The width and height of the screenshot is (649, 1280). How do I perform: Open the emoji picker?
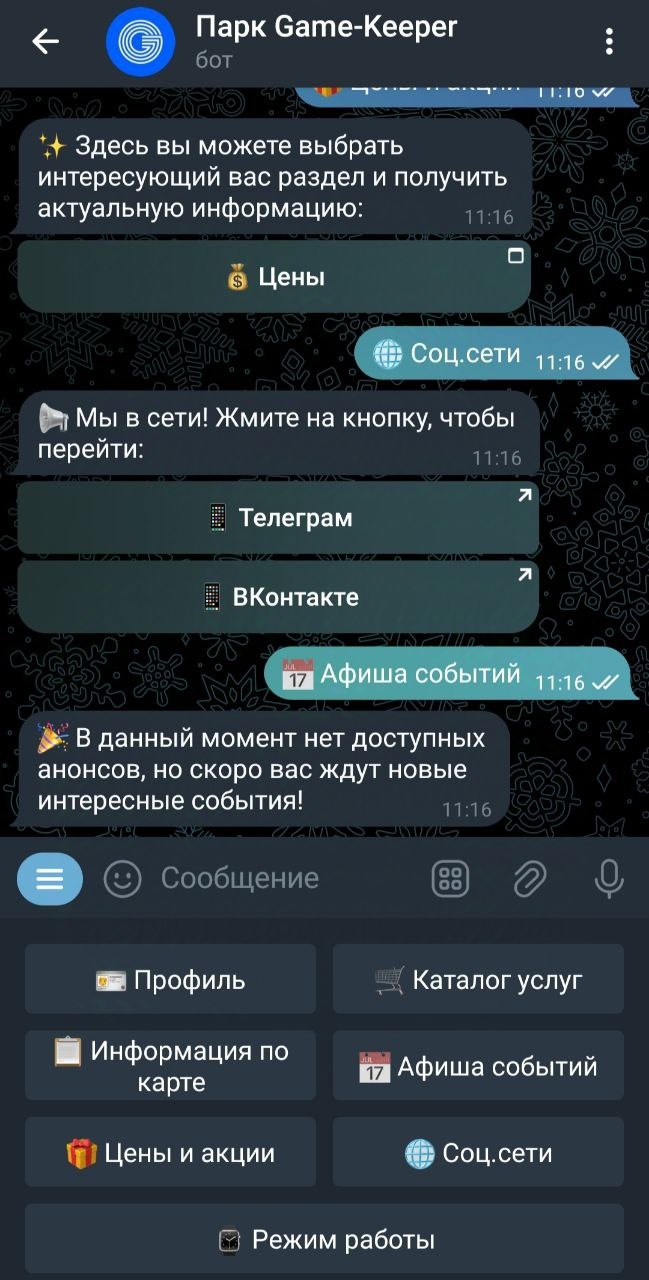(122, 879)
